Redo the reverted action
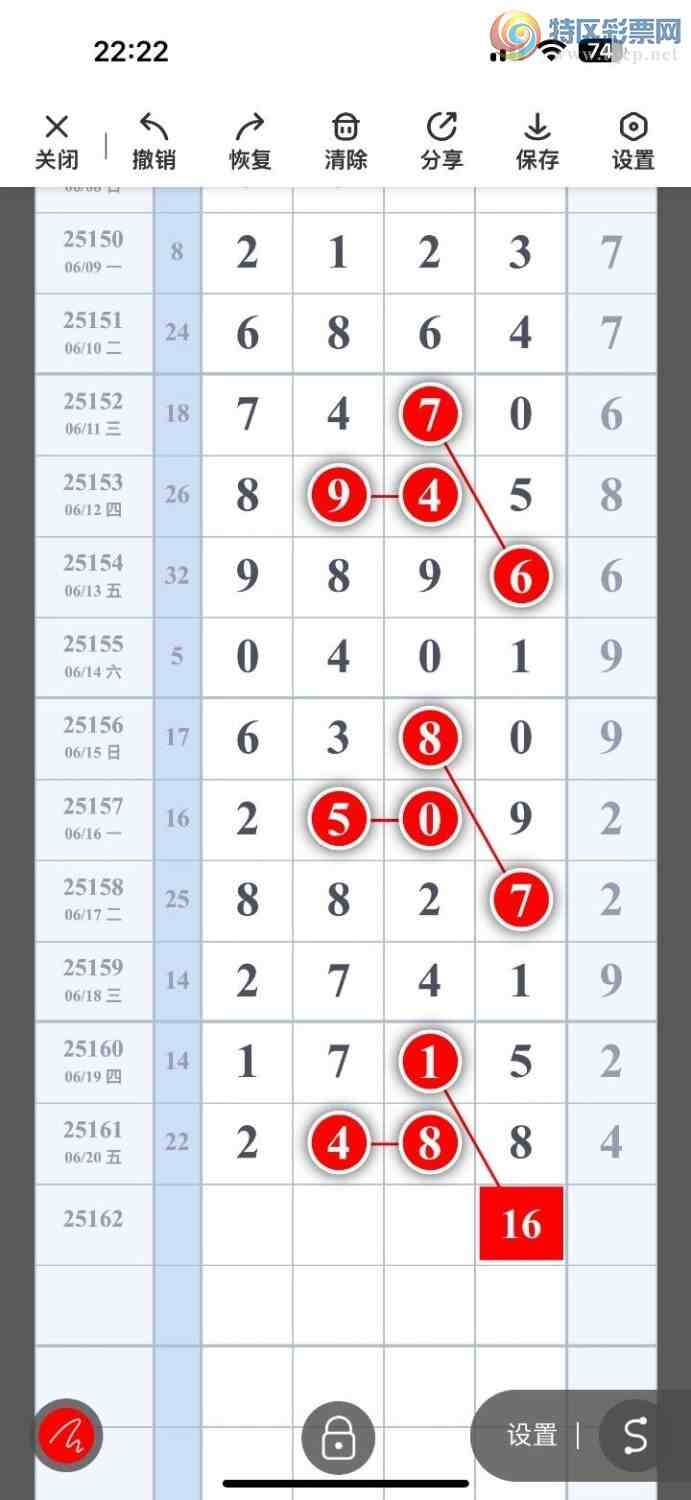 249,141
